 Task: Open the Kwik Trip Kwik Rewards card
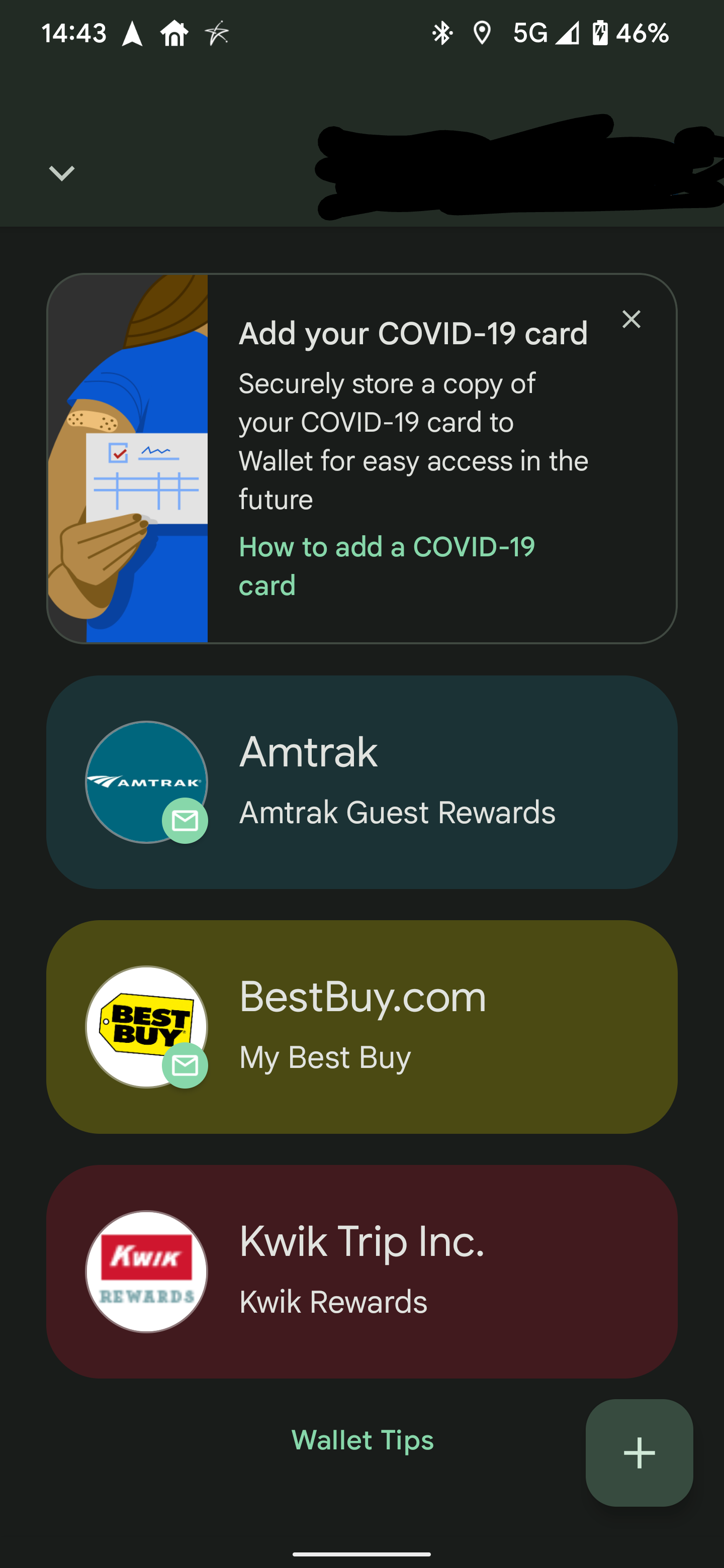pos(361,1271)
